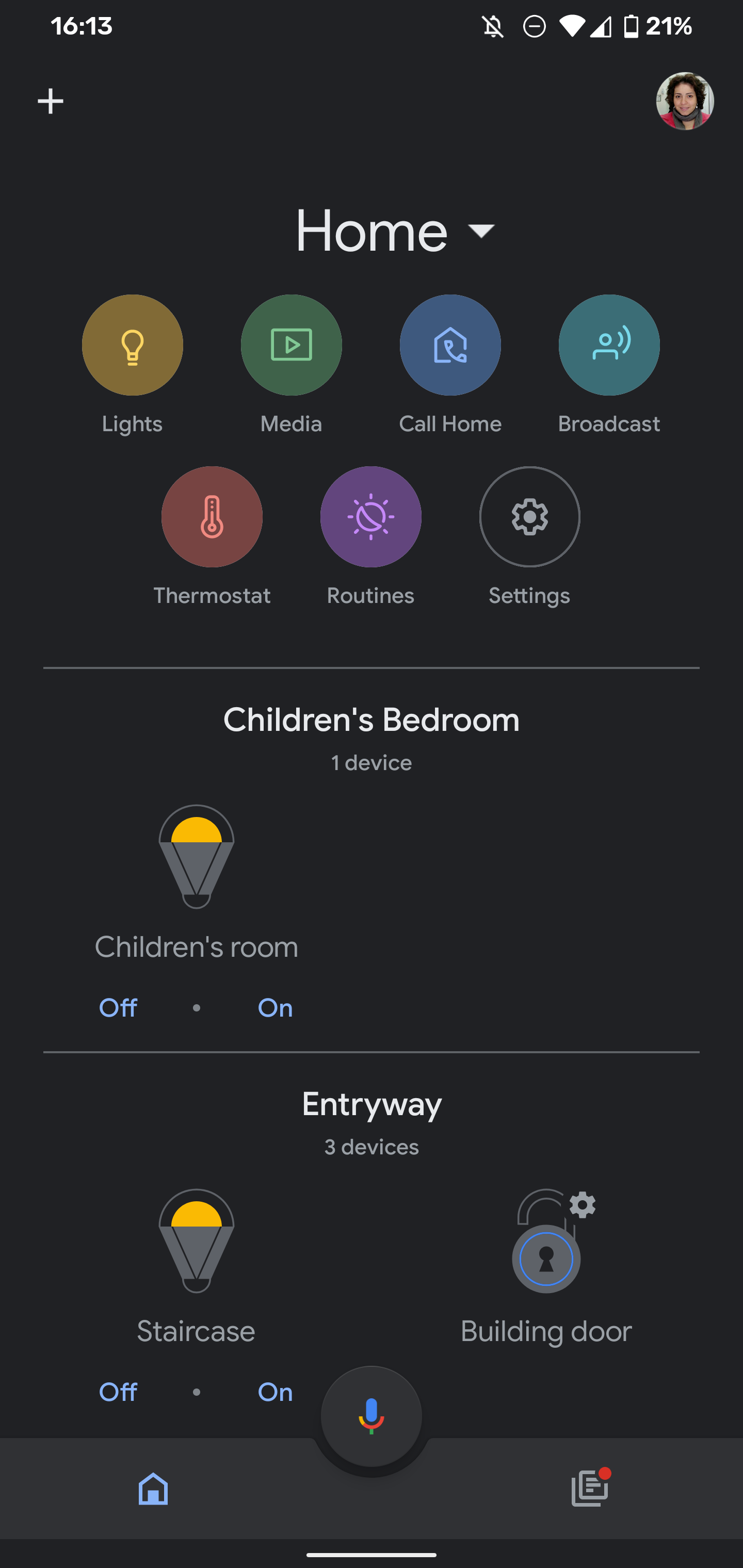Turn off the Children's room light
743x1568 pixels.
coord(118,1008)
